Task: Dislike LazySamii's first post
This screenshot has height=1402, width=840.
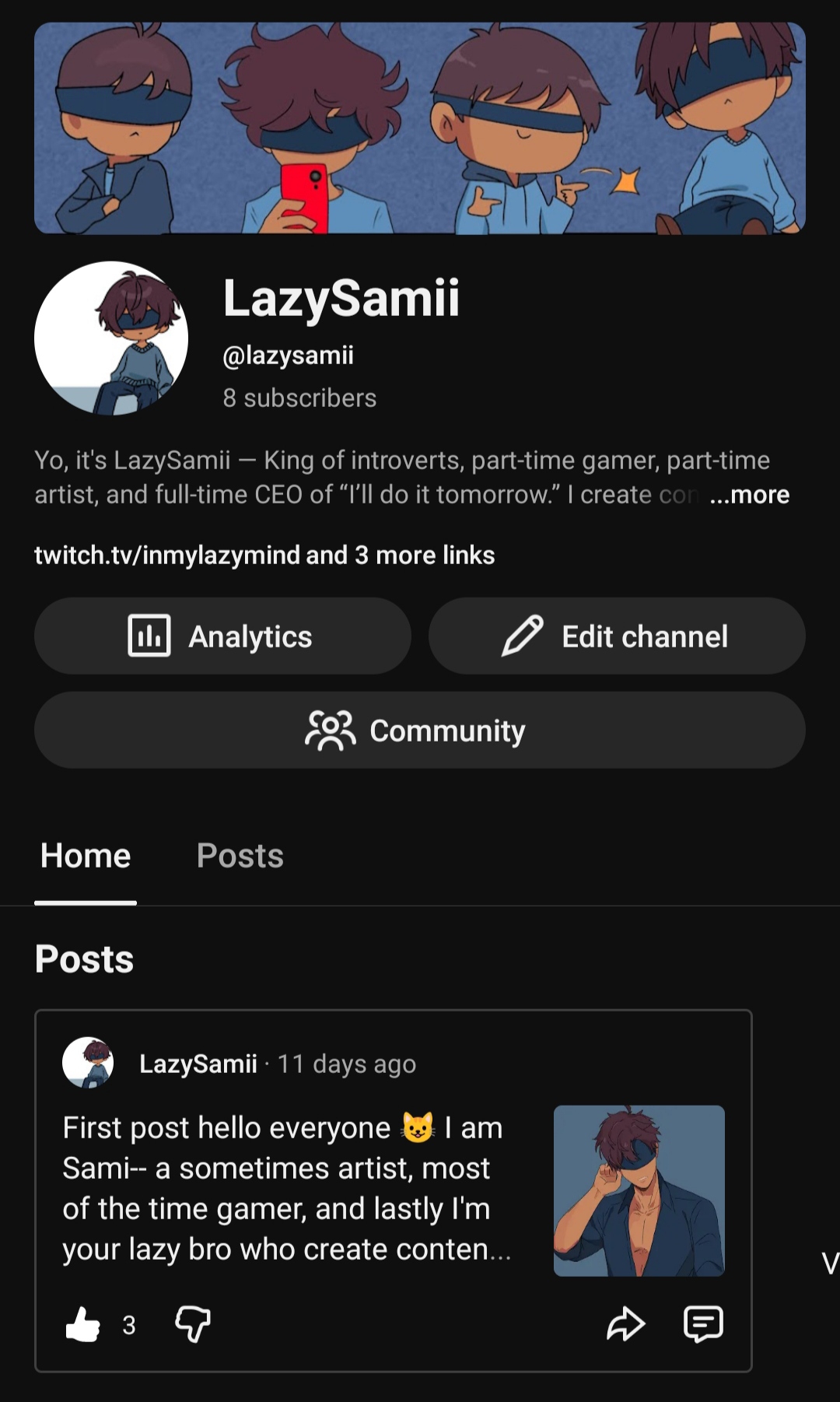Action: click(193, 1324)
